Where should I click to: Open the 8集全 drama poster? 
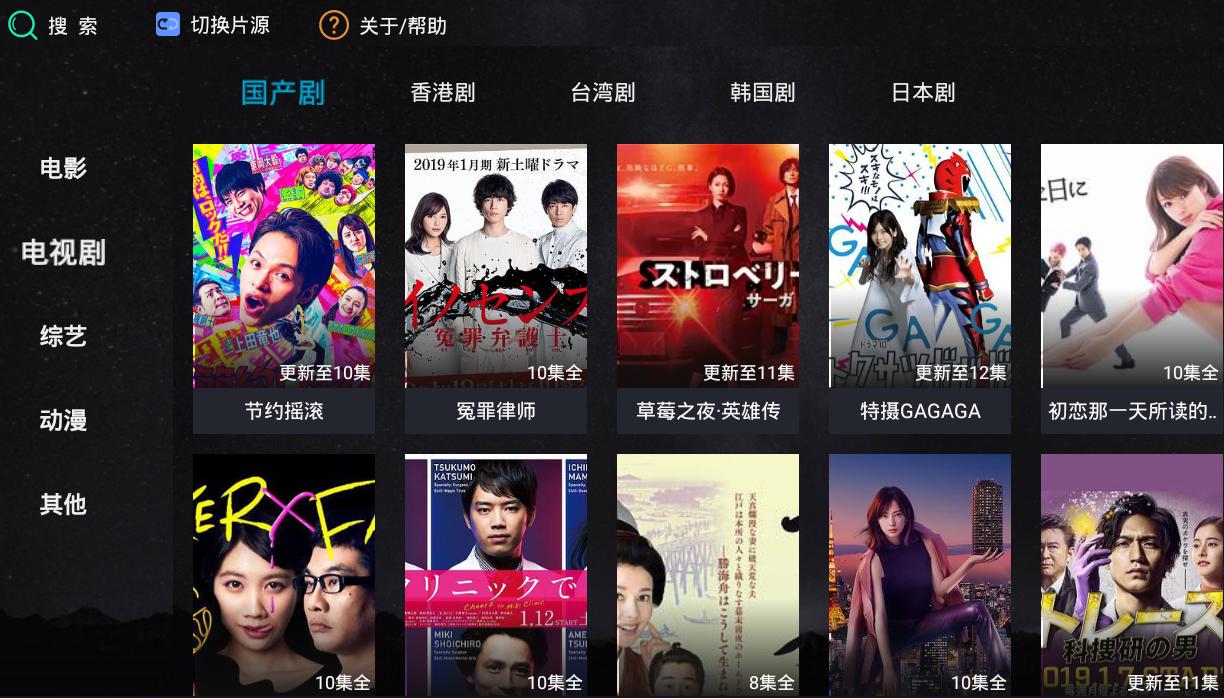click(x=708, y=575)
